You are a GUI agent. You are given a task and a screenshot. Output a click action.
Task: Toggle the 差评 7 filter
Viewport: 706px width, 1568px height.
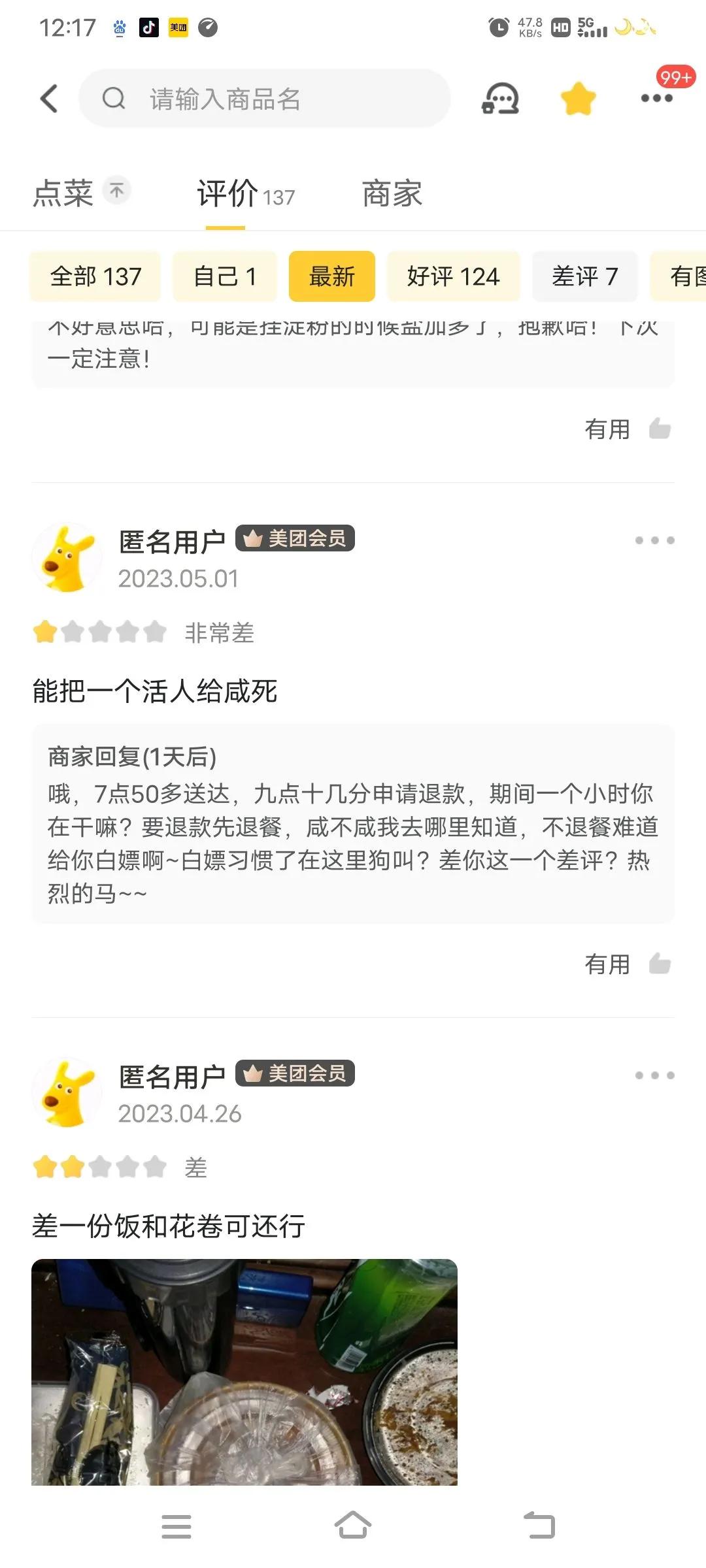tap(585, 276)
